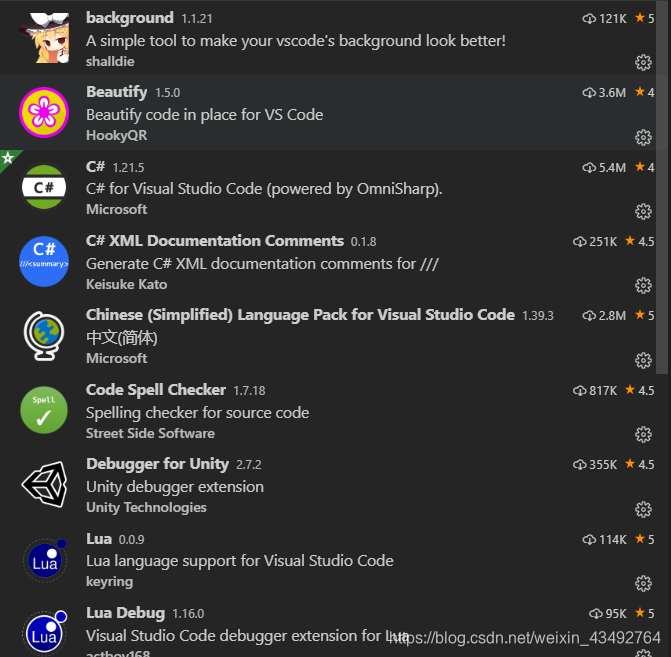671x657 pixels.
Task: Open the gear menu for background
Action: coord(644,62)
